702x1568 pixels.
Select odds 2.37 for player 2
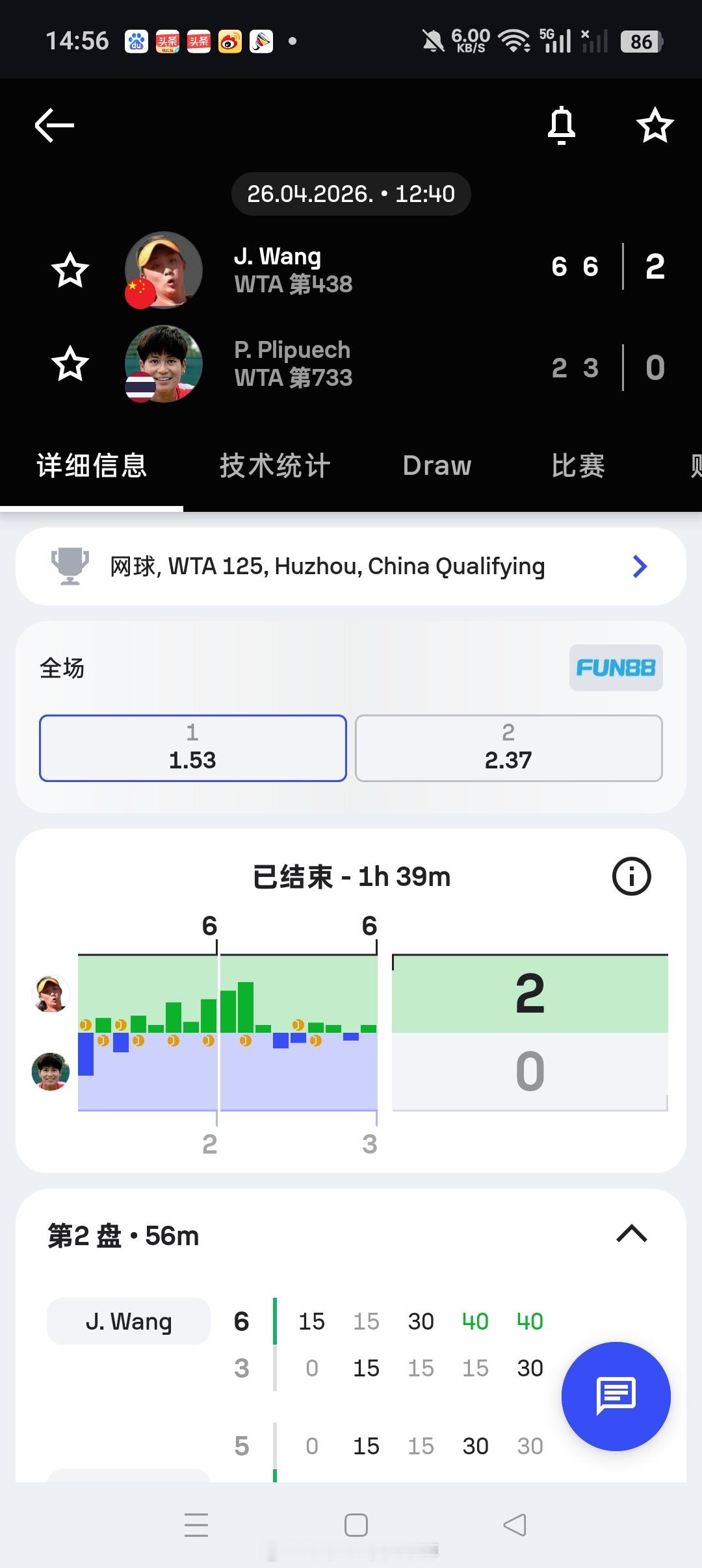(508, 748)
